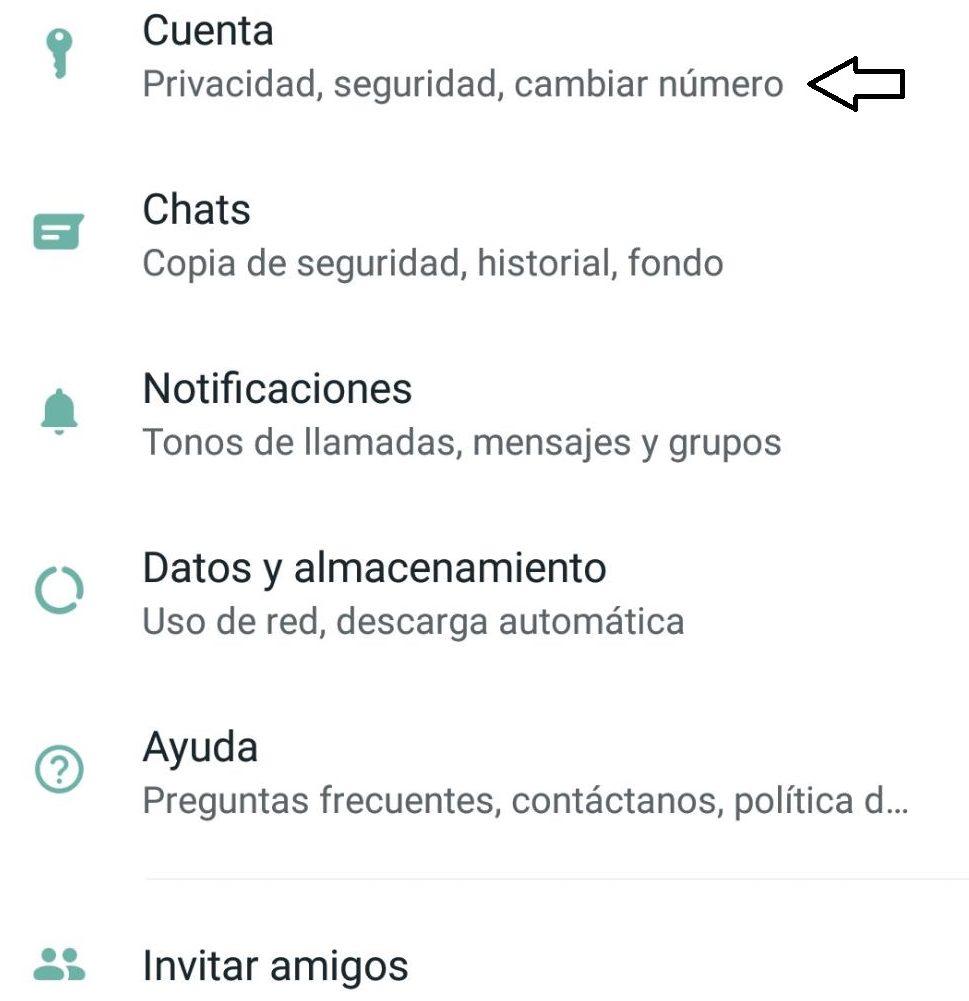Tap Invitar amigos
969x1001 pixels.
point(275,966)
